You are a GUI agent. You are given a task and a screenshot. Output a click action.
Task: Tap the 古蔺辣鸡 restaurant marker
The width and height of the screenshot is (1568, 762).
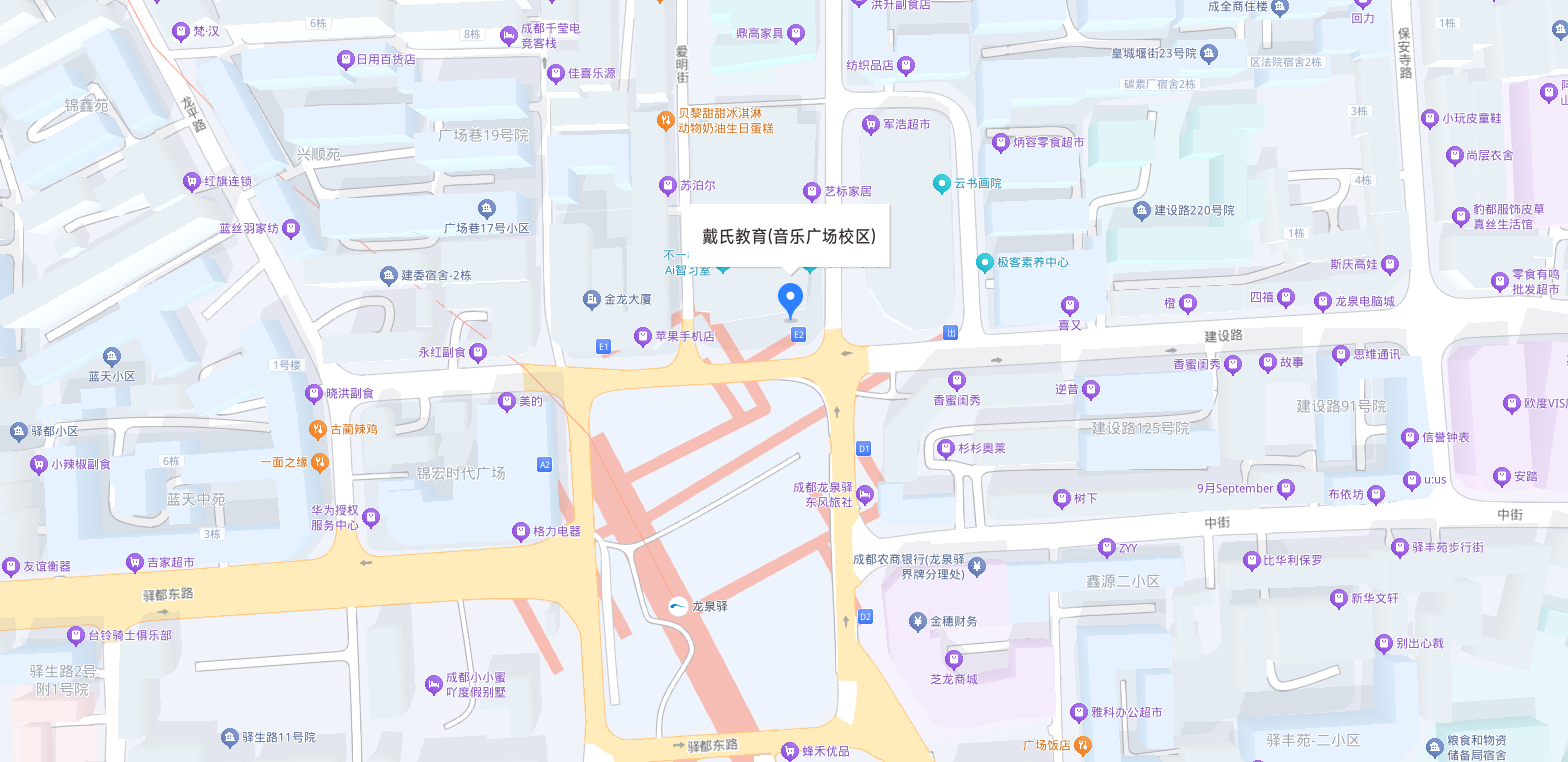coord(316,429)
